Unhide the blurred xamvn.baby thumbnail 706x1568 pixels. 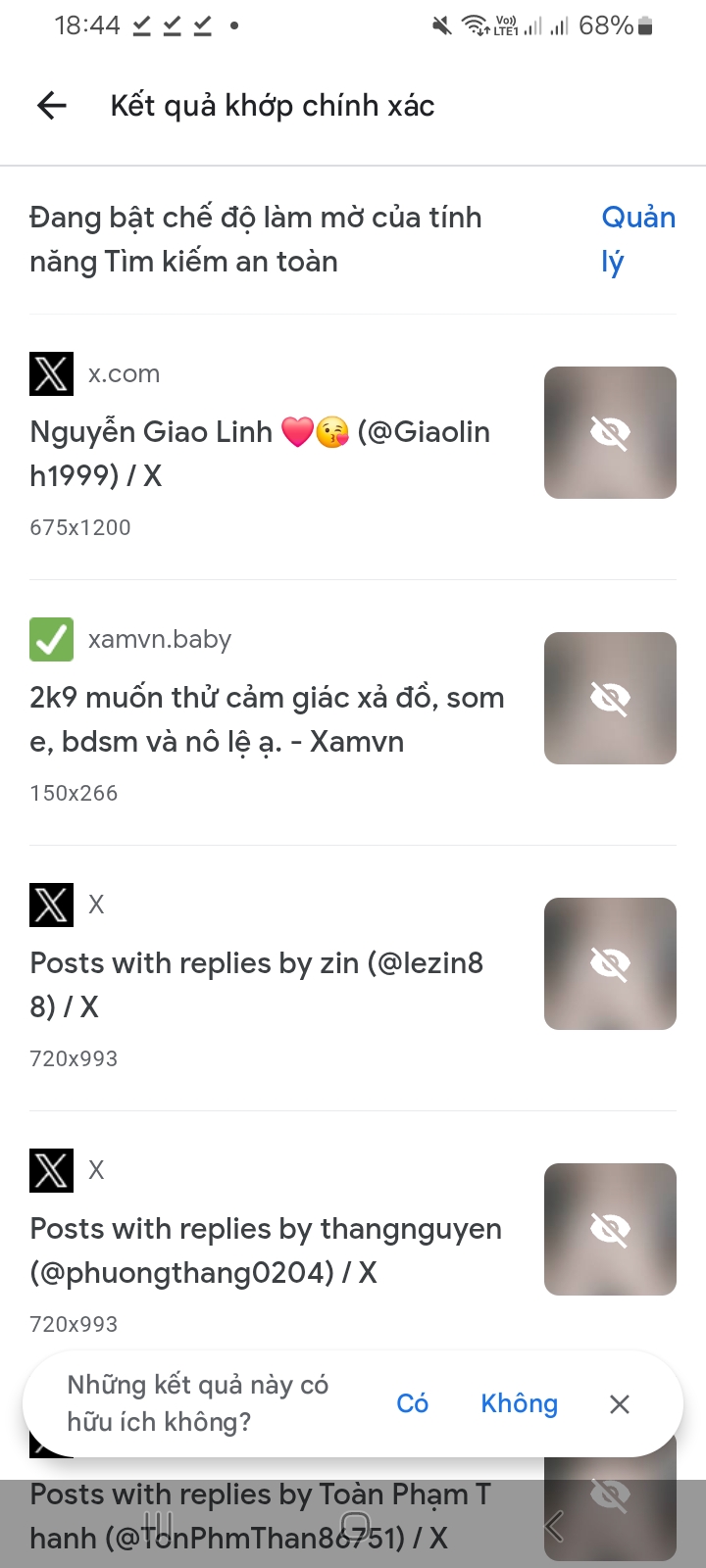point(610,698)
